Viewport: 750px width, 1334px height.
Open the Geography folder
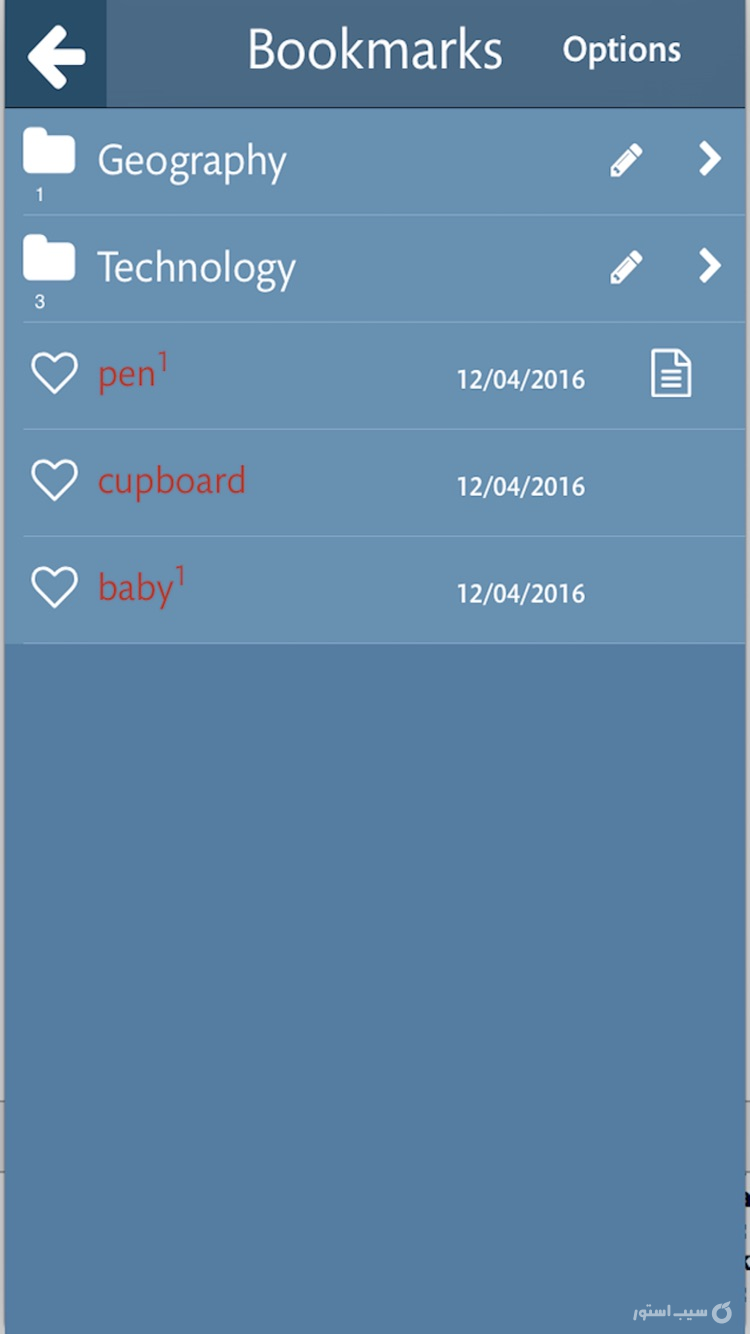tap(192, 160)
